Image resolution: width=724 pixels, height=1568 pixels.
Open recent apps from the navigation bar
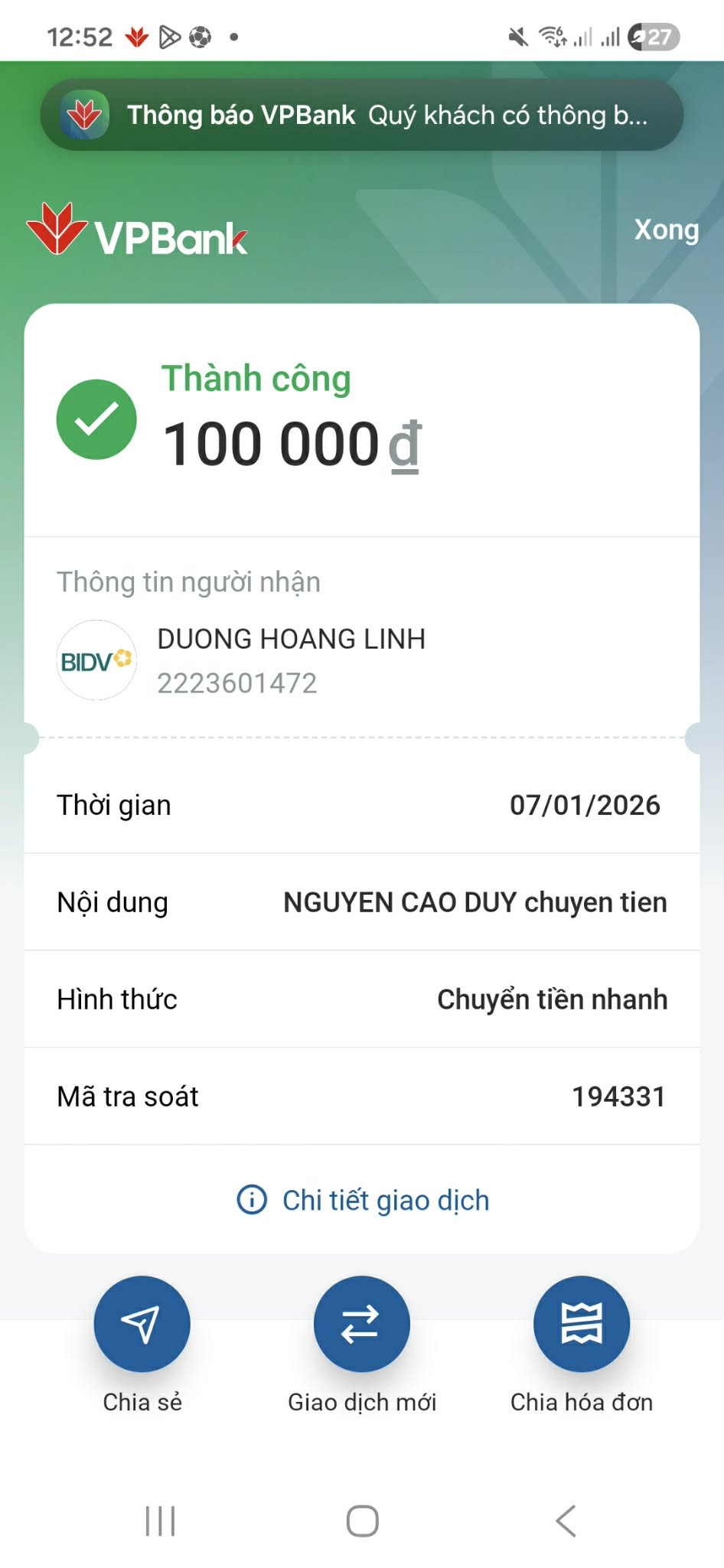coord(161,1521)
